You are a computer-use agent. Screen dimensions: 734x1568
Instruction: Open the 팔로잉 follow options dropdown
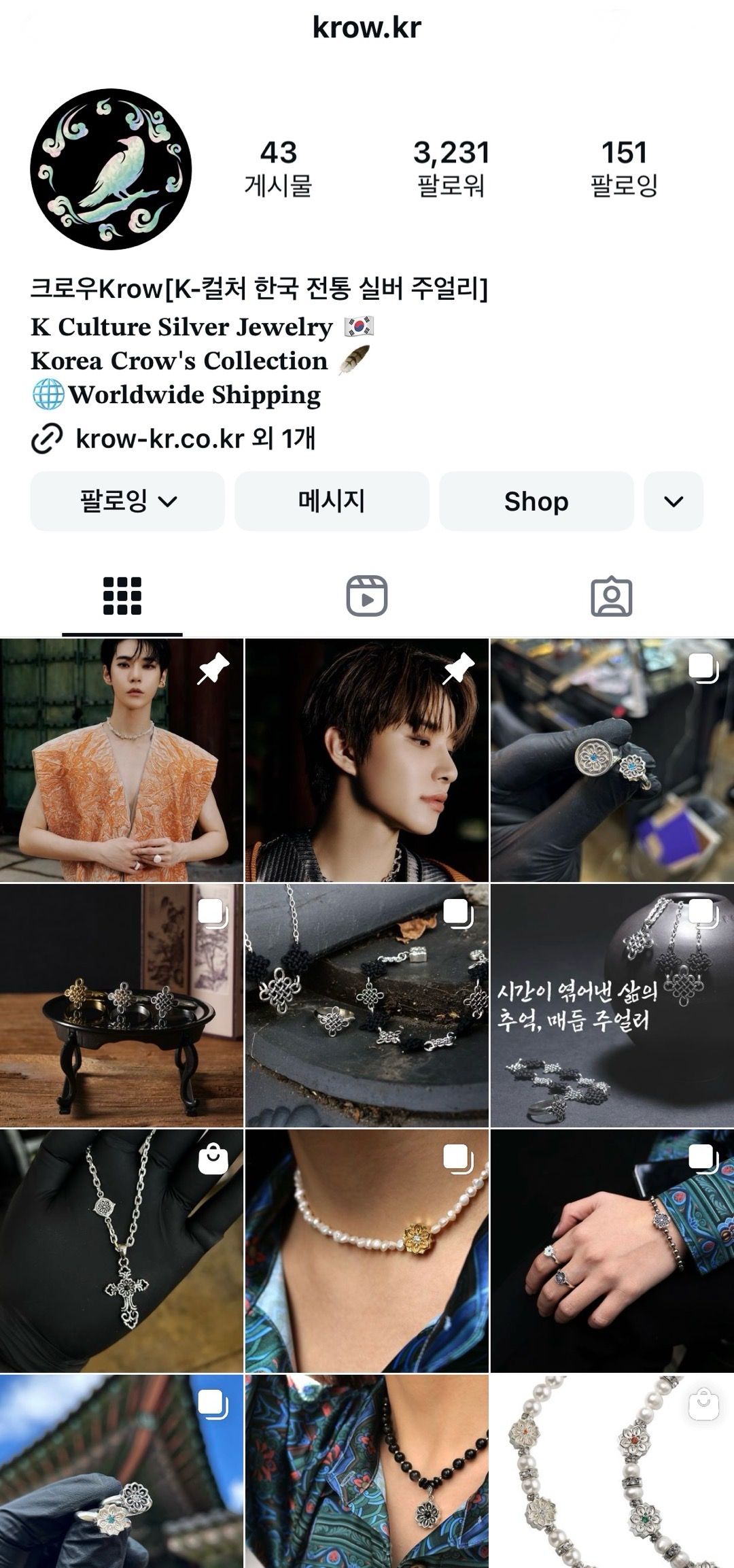click(128, 501)
